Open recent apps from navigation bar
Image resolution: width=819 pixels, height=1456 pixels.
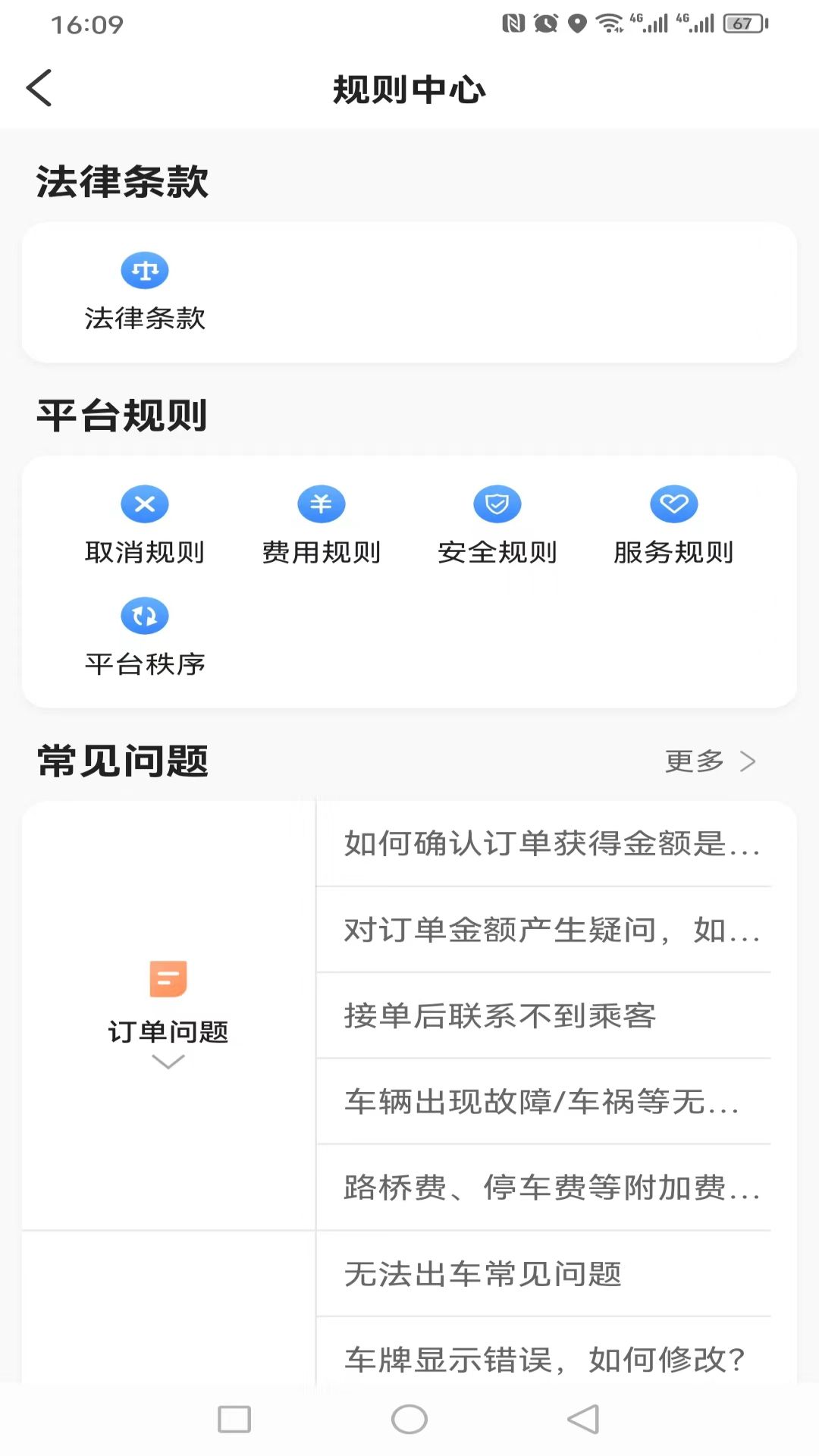(234, 1419)
